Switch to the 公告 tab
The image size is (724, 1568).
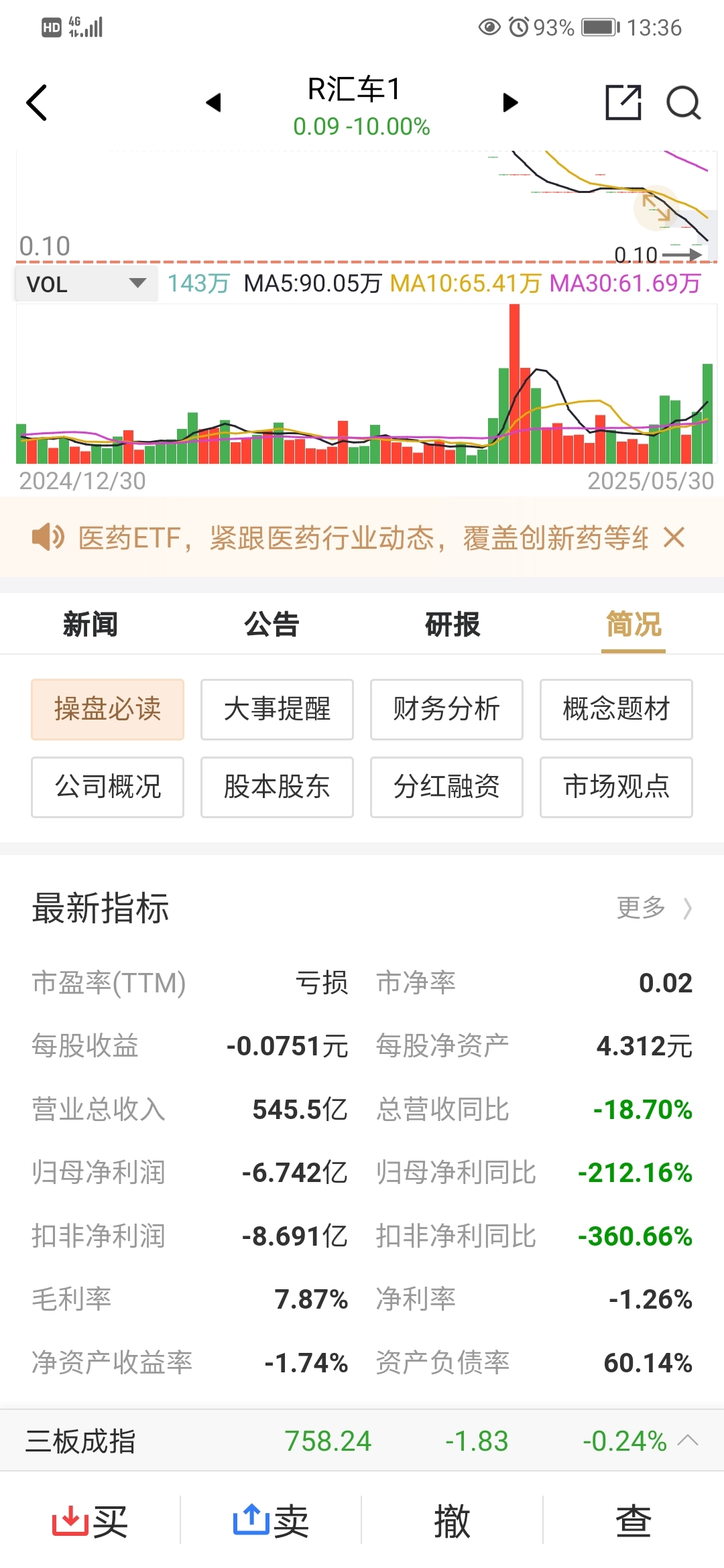pyautogui.click(x=271, y=624)
